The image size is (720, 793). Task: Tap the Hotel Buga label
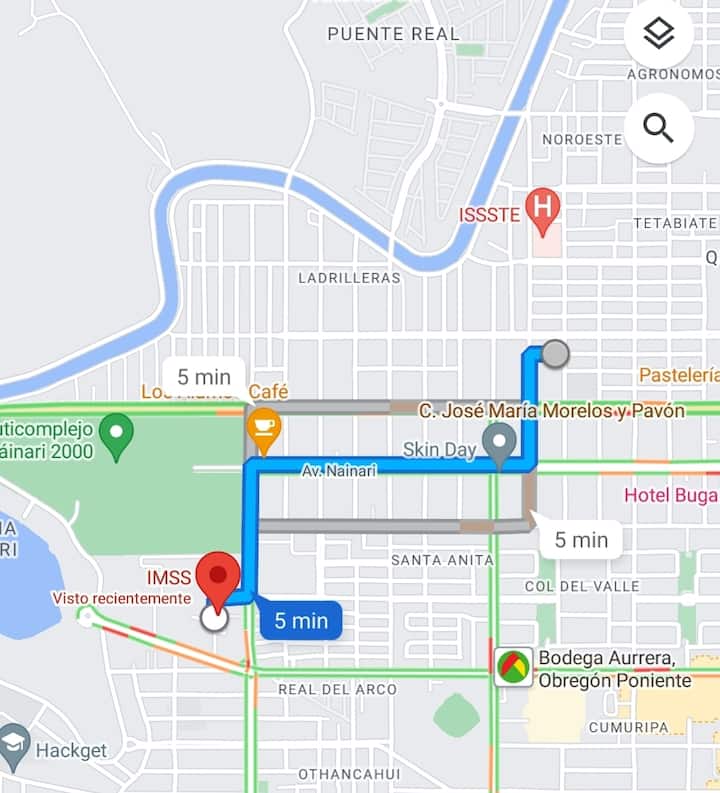click(x=670, y=495)
